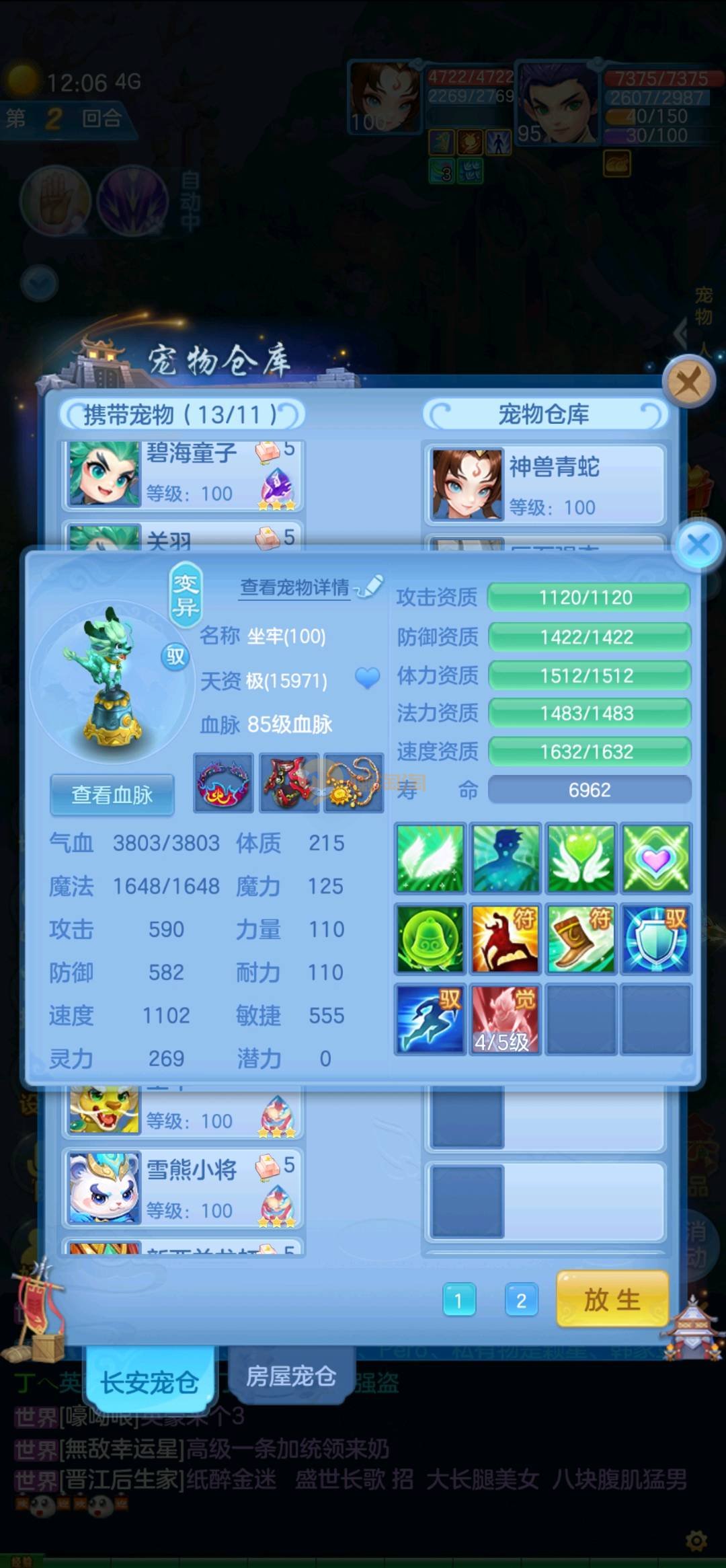Image resolution: width=726 pixels, height=1568 pixels.
Task: Switch to 房屋宠仓 tab
Action: pos(290,1376)
